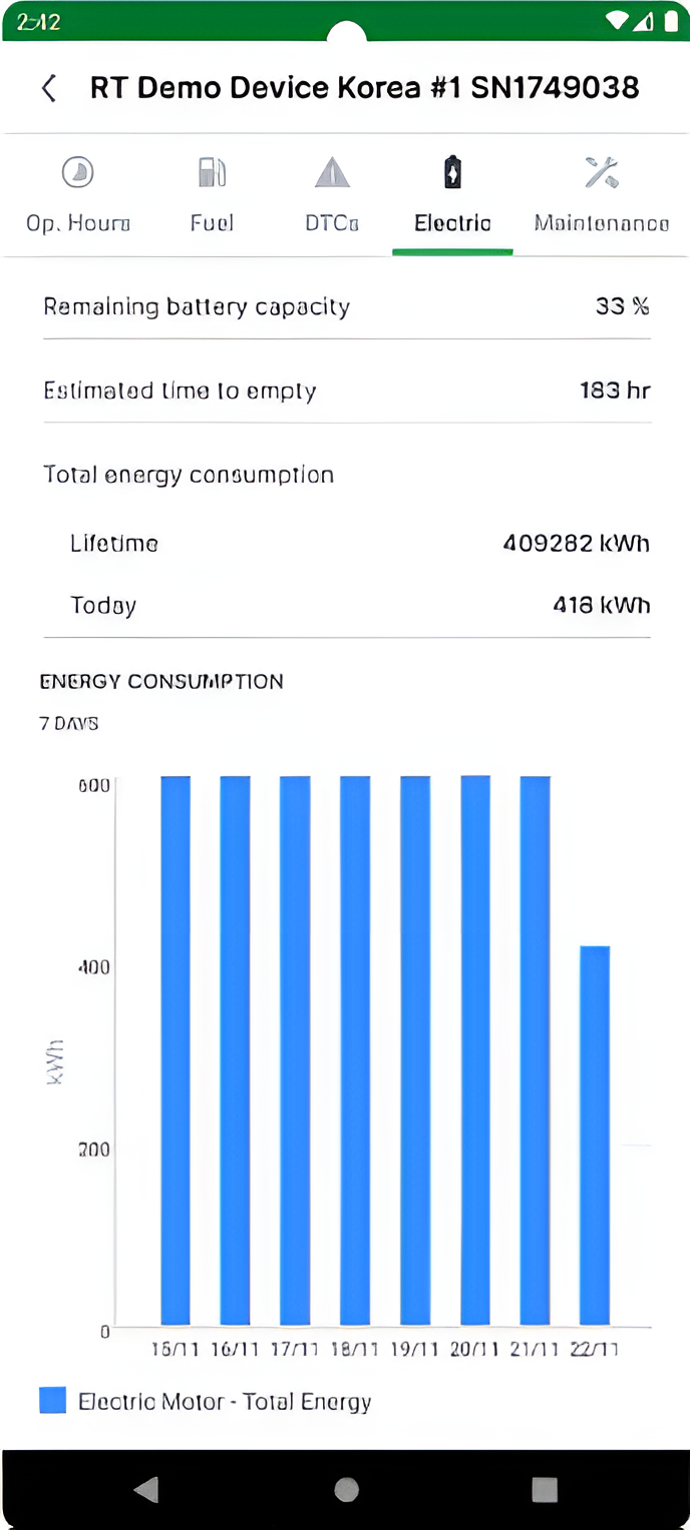Viewport: 690px width, 1530px height.
Task: Open the Fuel tab
Action: point(212,195)
